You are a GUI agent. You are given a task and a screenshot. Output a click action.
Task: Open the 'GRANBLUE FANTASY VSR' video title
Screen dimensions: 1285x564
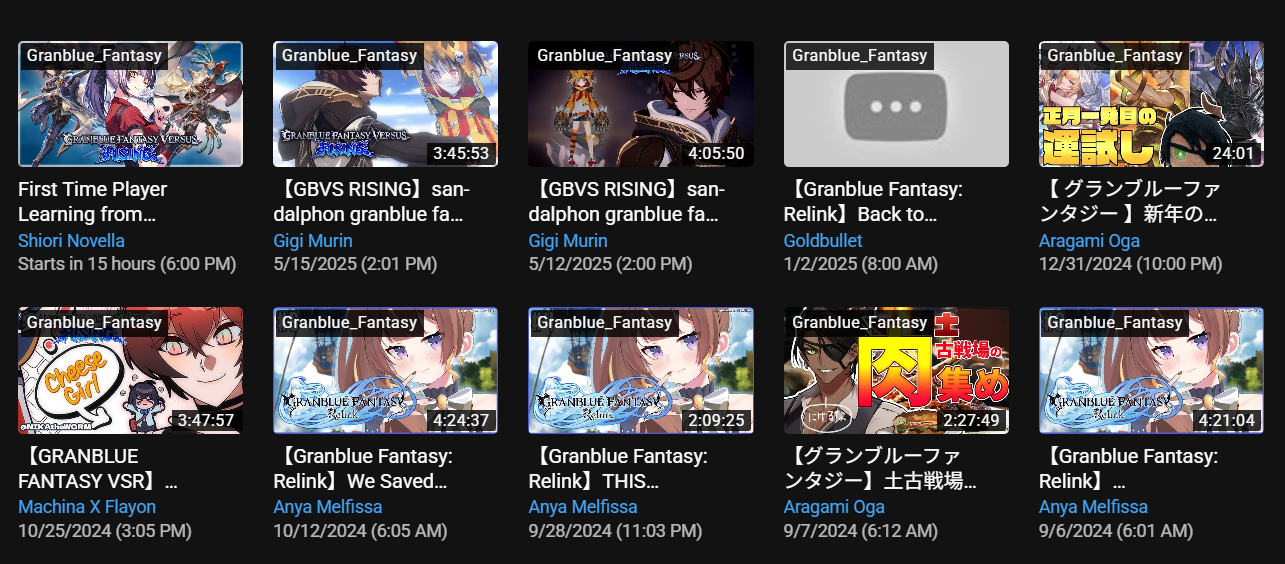pyautogui.click(x=97, y=469)
